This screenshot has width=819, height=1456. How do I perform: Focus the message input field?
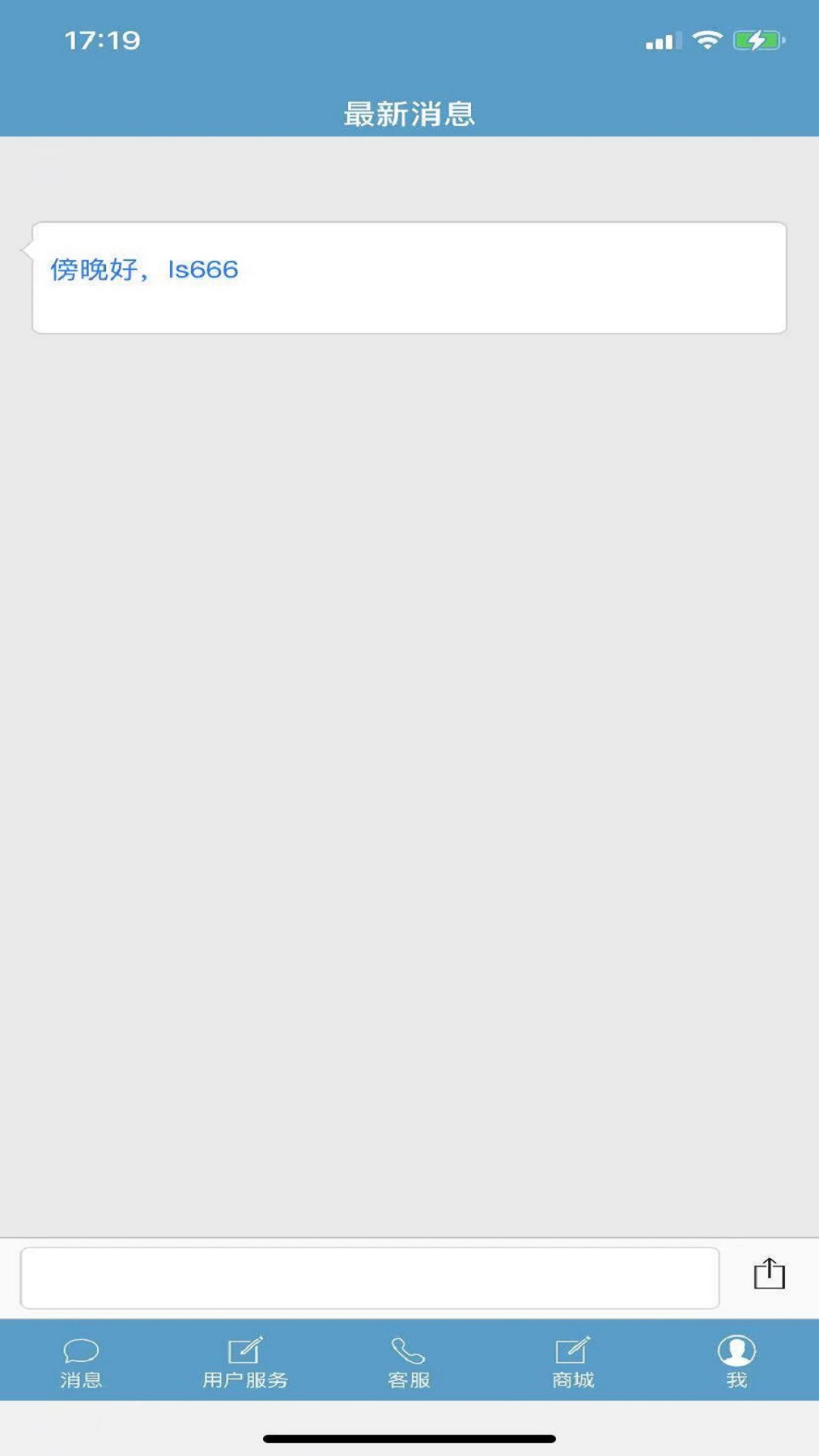(x=369, y=1278)
